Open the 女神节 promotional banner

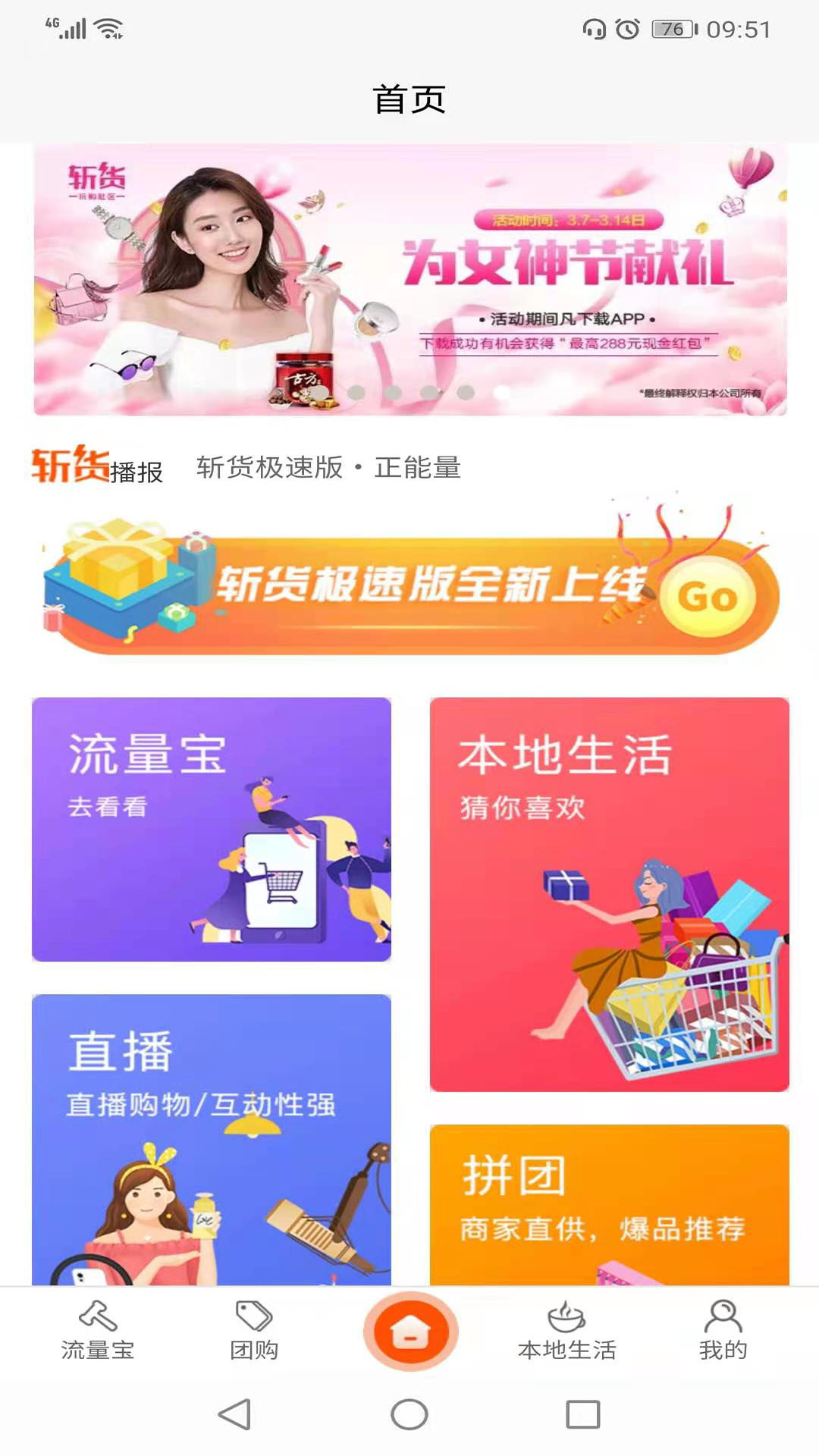[x=409, y=279]
